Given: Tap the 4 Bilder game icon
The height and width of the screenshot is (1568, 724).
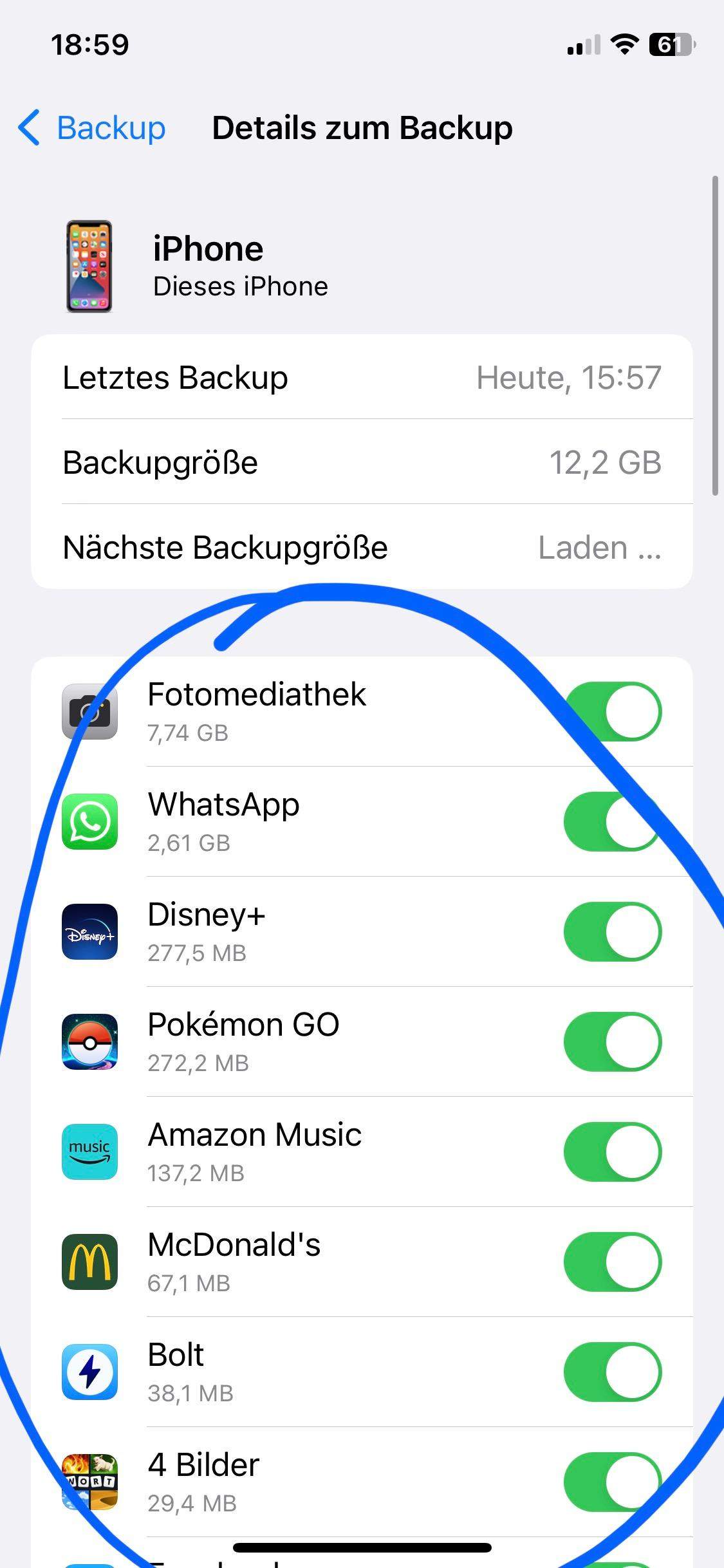Looking at the screenshot, I should coord(89,1482).
